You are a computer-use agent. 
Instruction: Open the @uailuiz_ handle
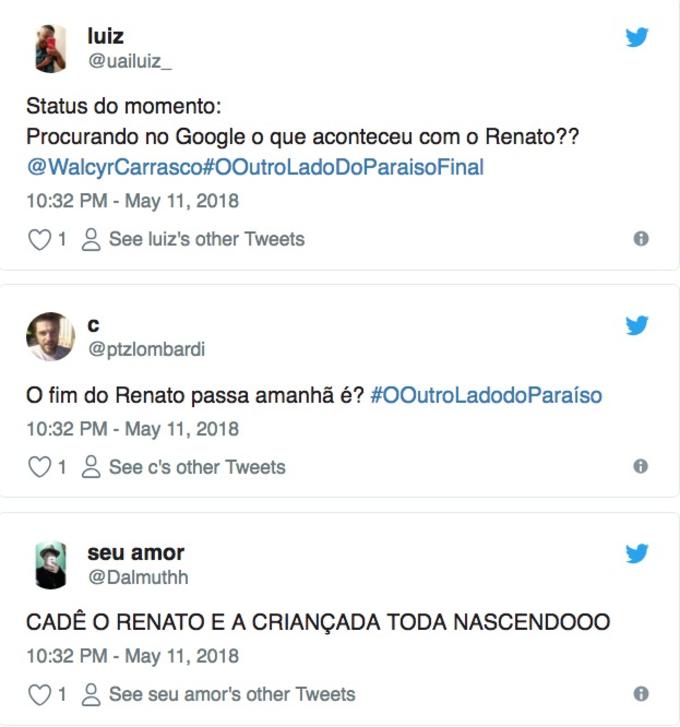click(x=130, y=62)
